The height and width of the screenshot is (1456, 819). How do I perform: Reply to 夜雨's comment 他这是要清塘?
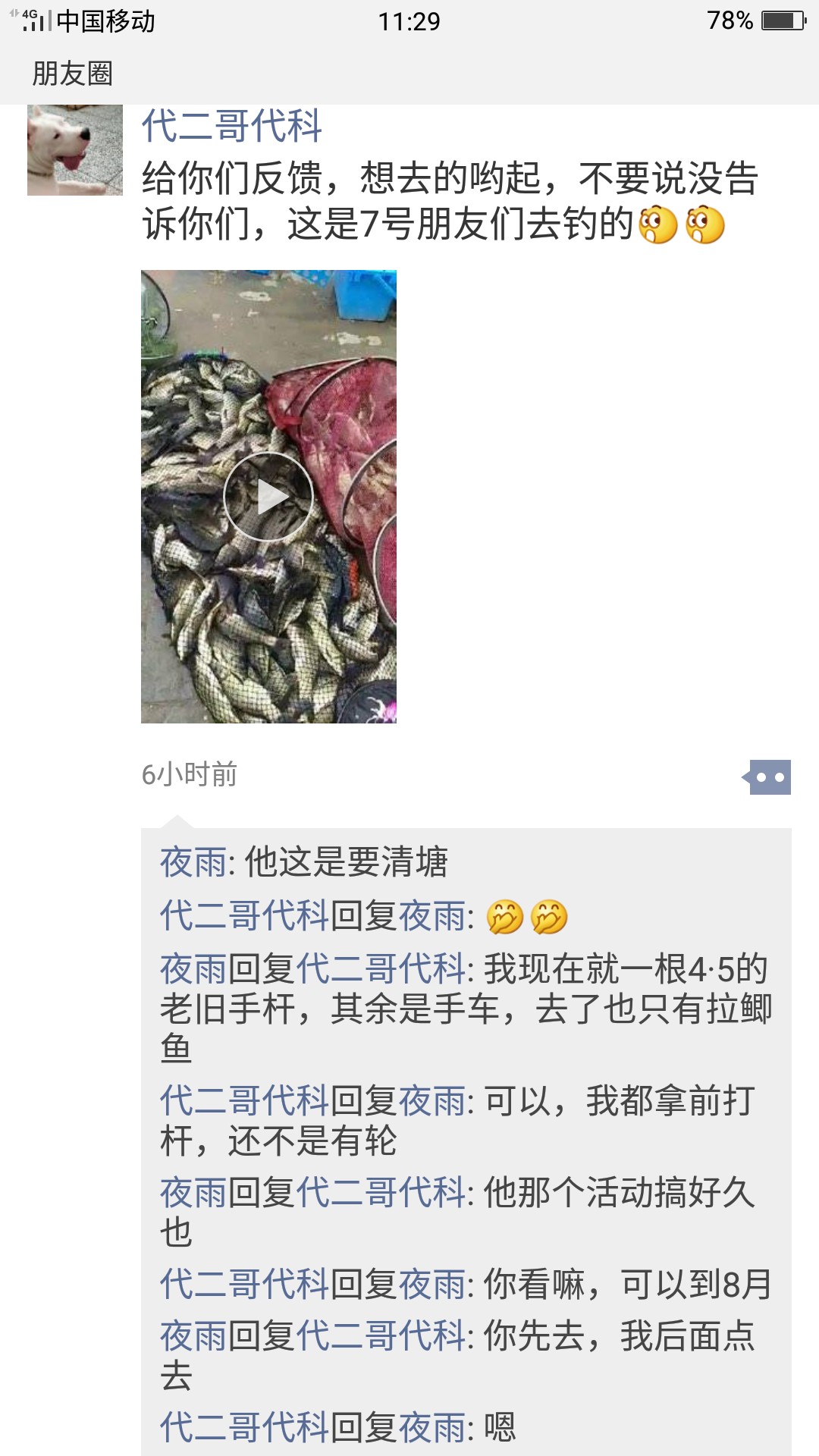tap(346, 863)
